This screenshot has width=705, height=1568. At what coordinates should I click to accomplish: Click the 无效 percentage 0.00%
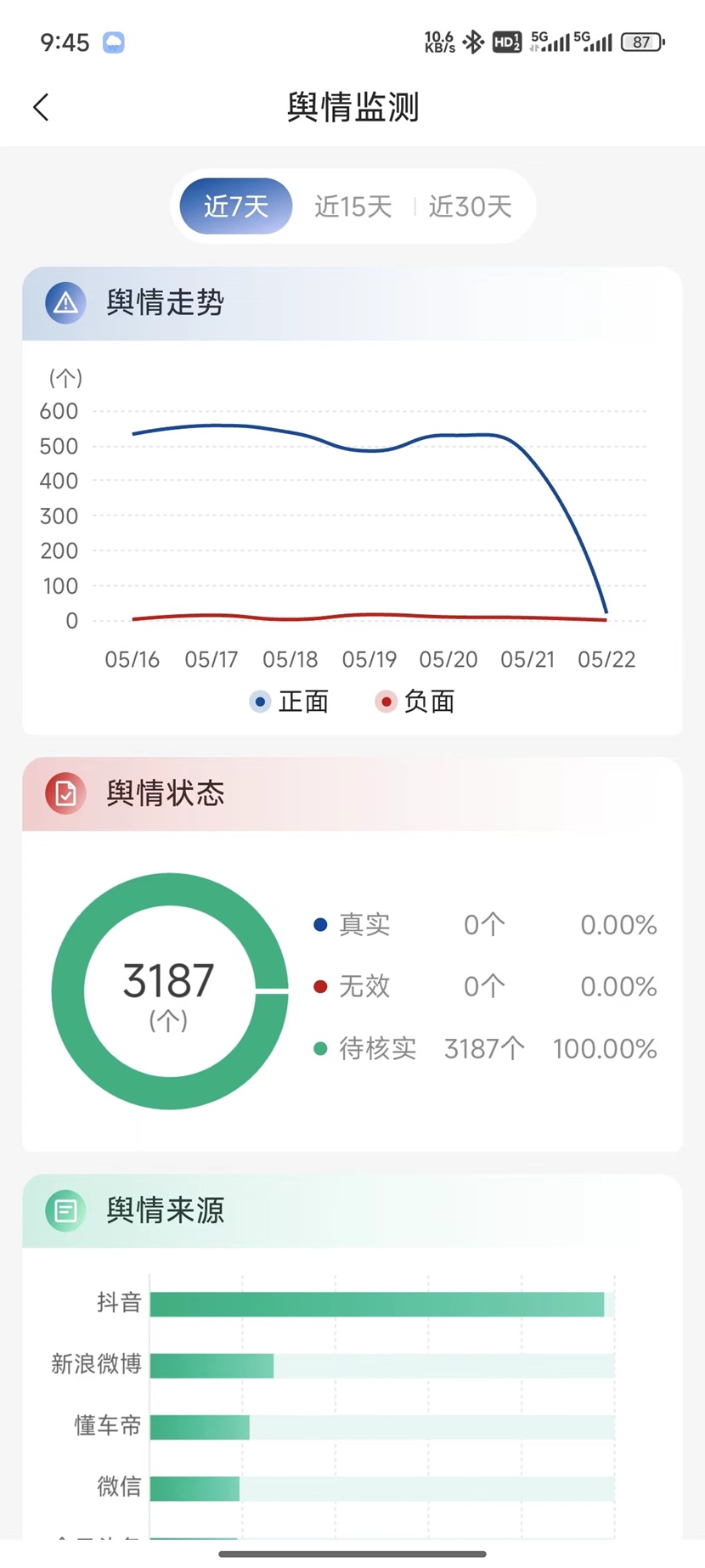(618, 986)
